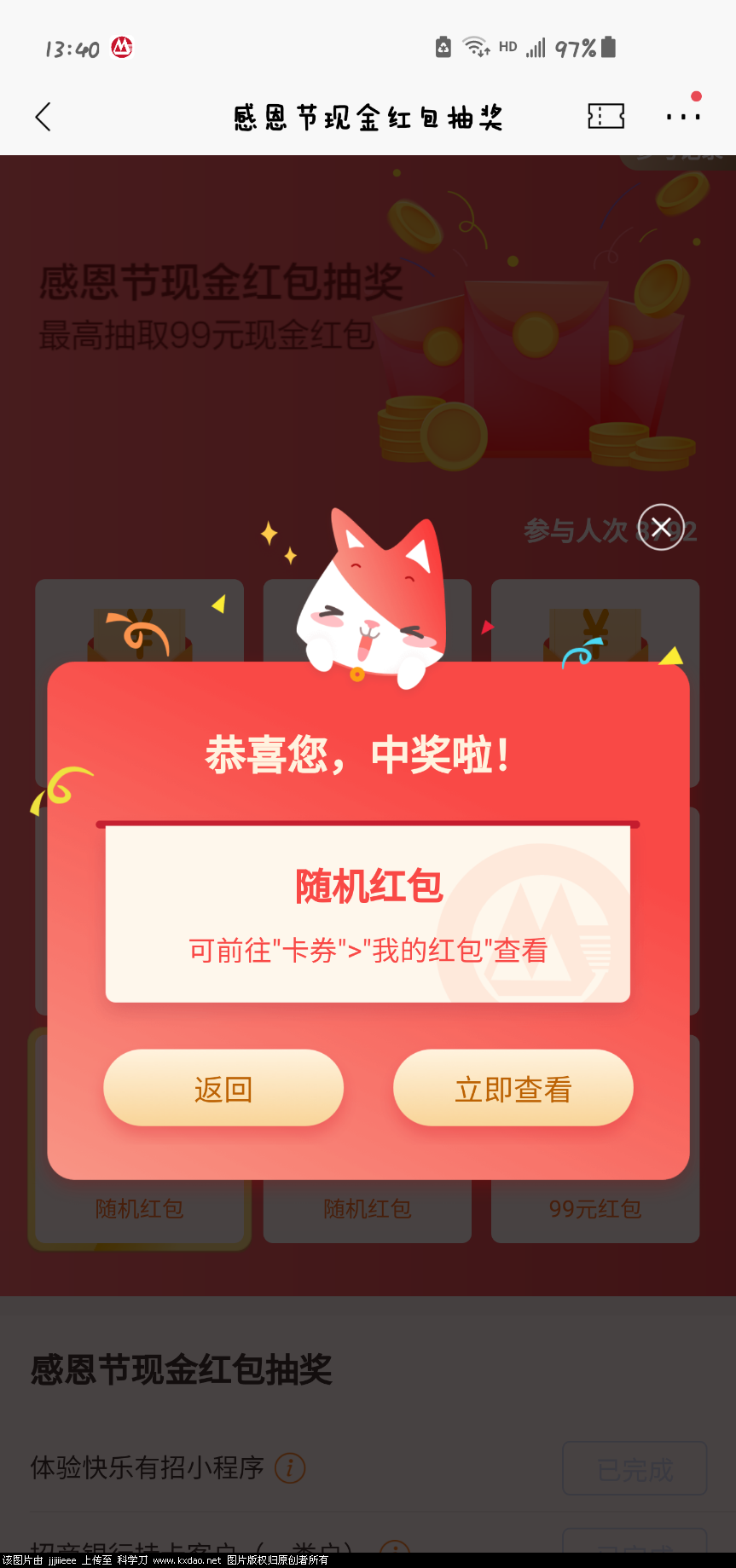Tap the info icon next to 招商银行持卡客户 task
This screenshot has width=736, height=1568.
coord(393,1546)
